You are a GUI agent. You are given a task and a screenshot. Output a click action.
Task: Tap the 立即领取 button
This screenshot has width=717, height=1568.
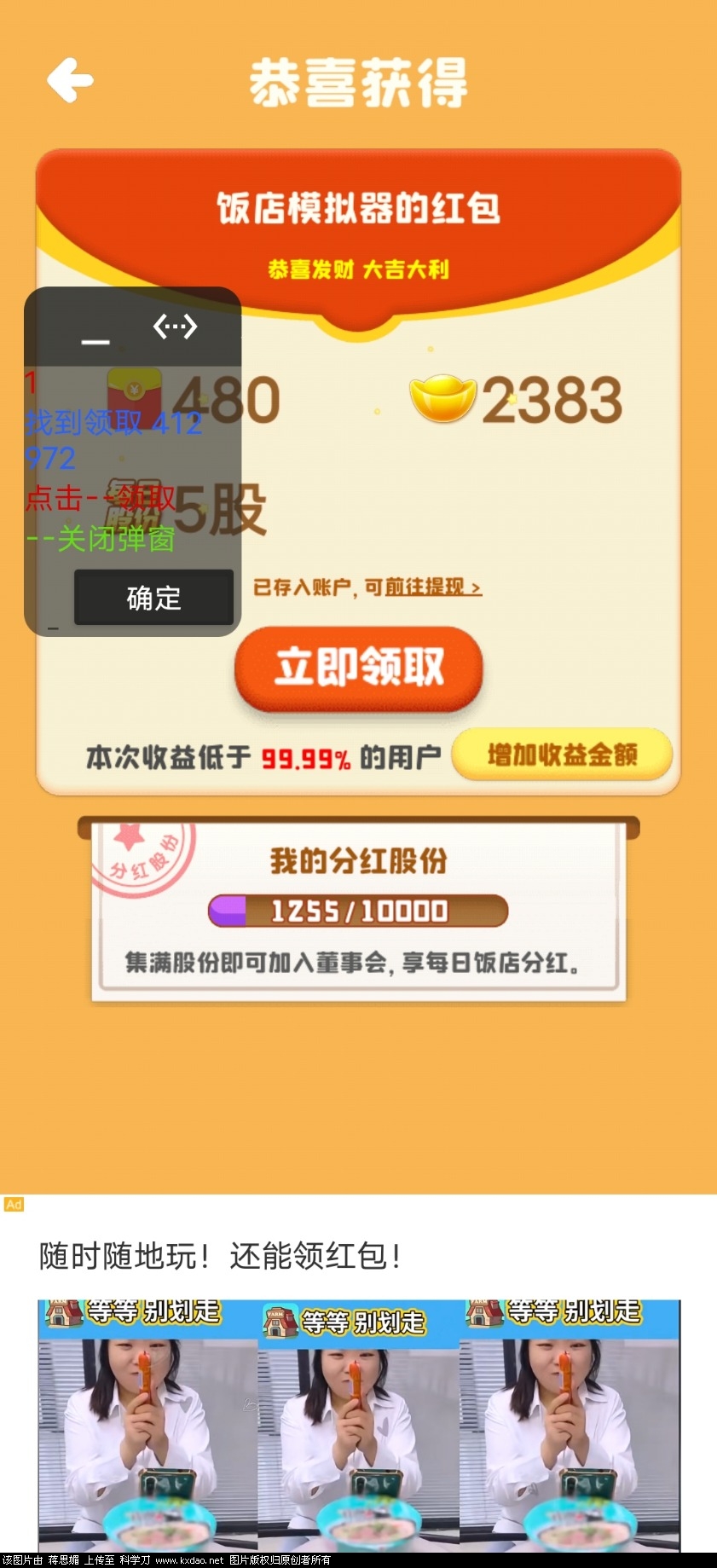click(358, 668)
